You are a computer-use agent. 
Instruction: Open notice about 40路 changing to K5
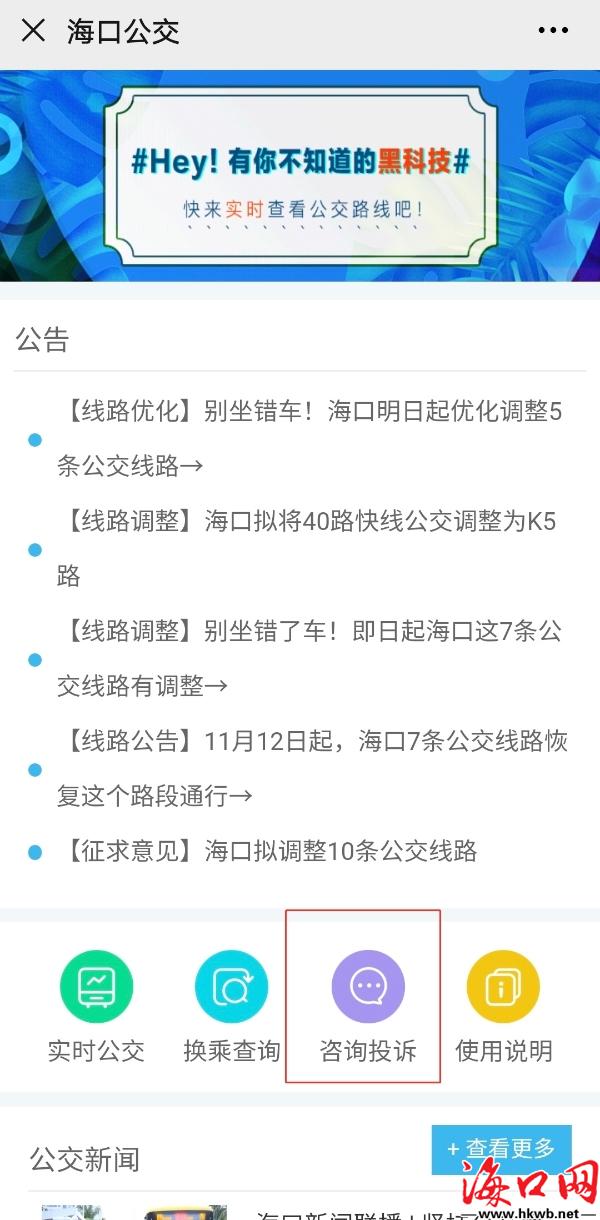coord(310,548)
